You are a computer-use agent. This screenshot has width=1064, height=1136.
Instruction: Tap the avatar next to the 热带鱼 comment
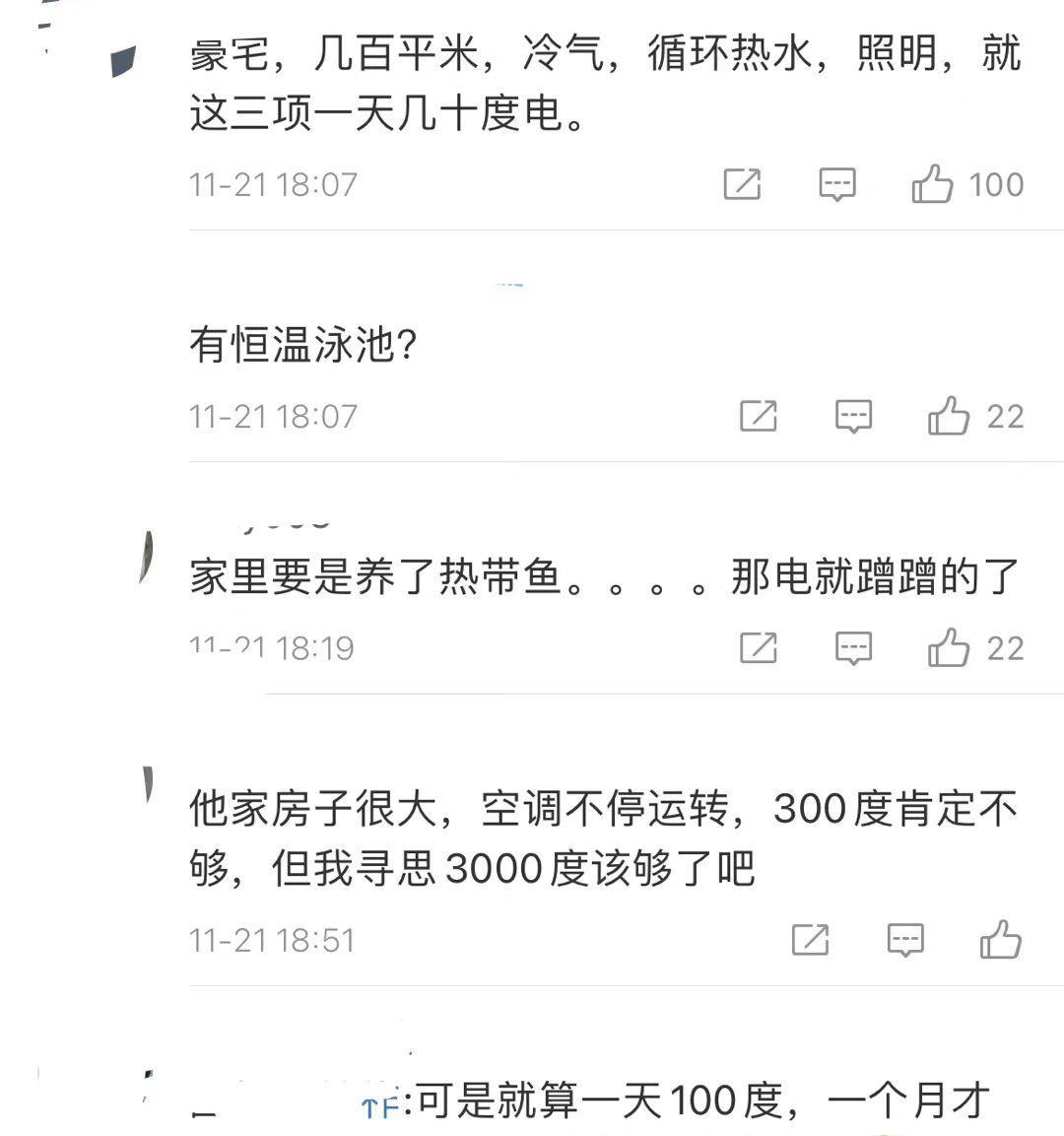coord(146,557)
